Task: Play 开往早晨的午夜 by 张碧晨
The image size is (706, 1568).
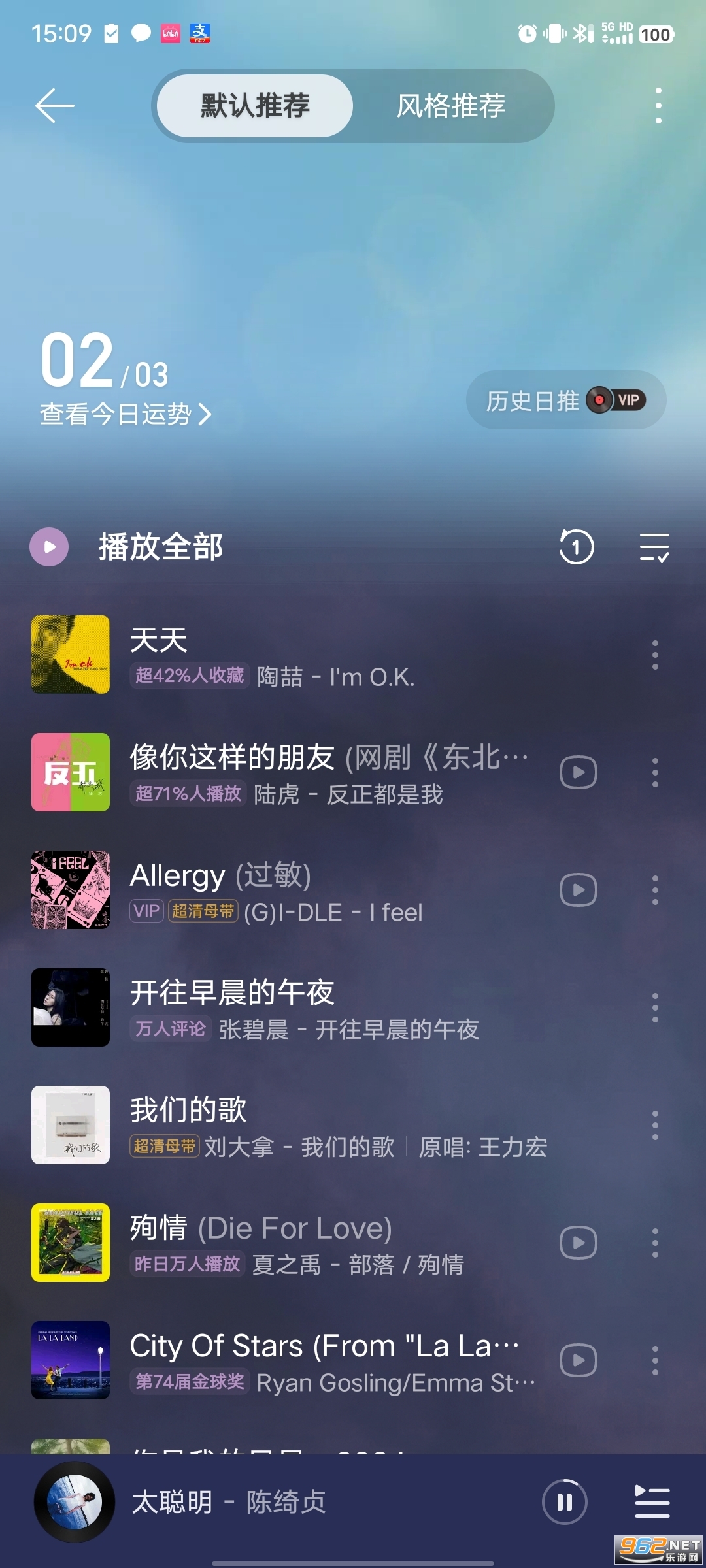Action: (x=327, y=1007)
